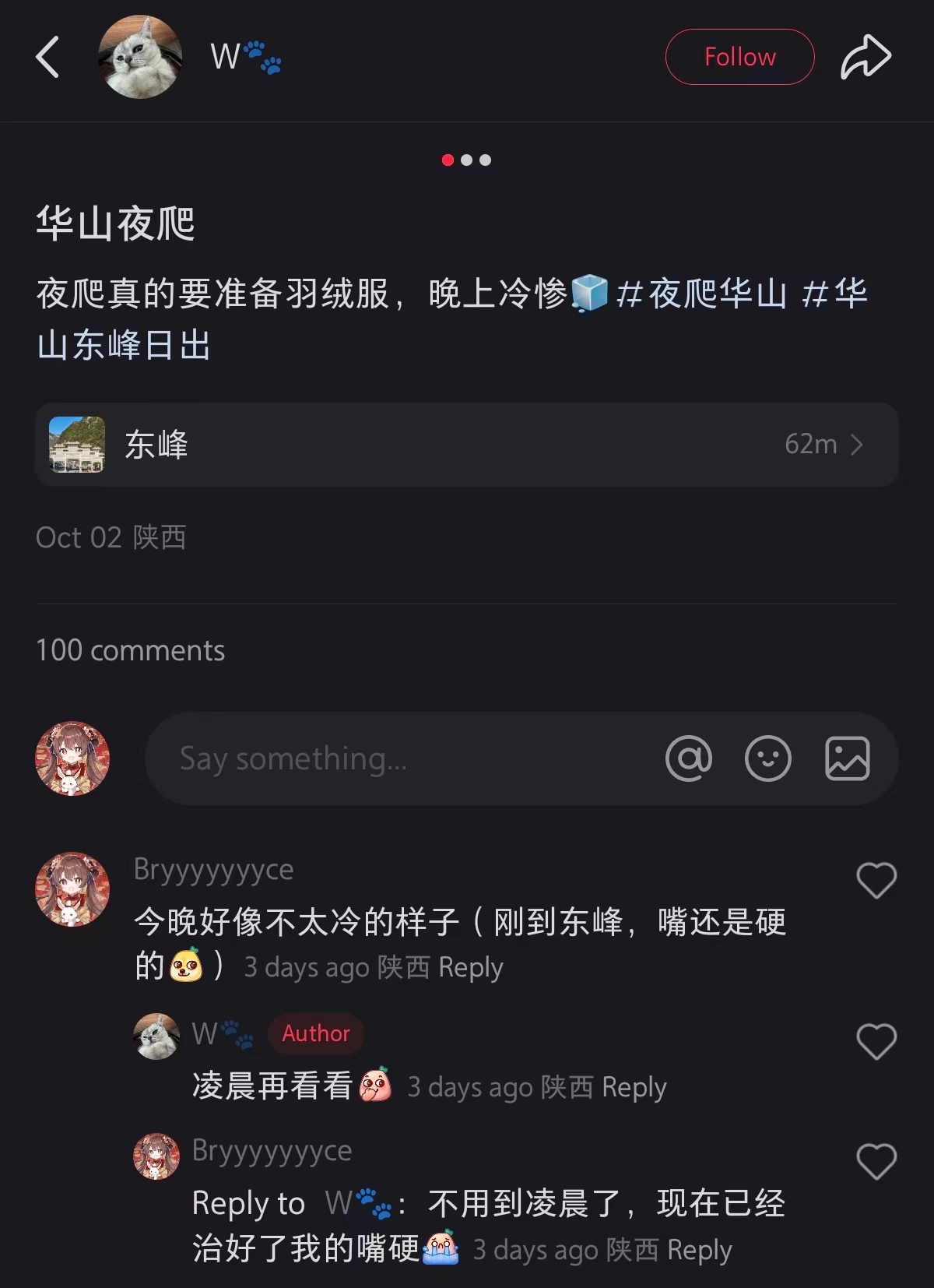Reply to Bryyyyyyyce's 治好了我的嘴硬 comment
934x1288 pixels.
[x=700, y=1251]
